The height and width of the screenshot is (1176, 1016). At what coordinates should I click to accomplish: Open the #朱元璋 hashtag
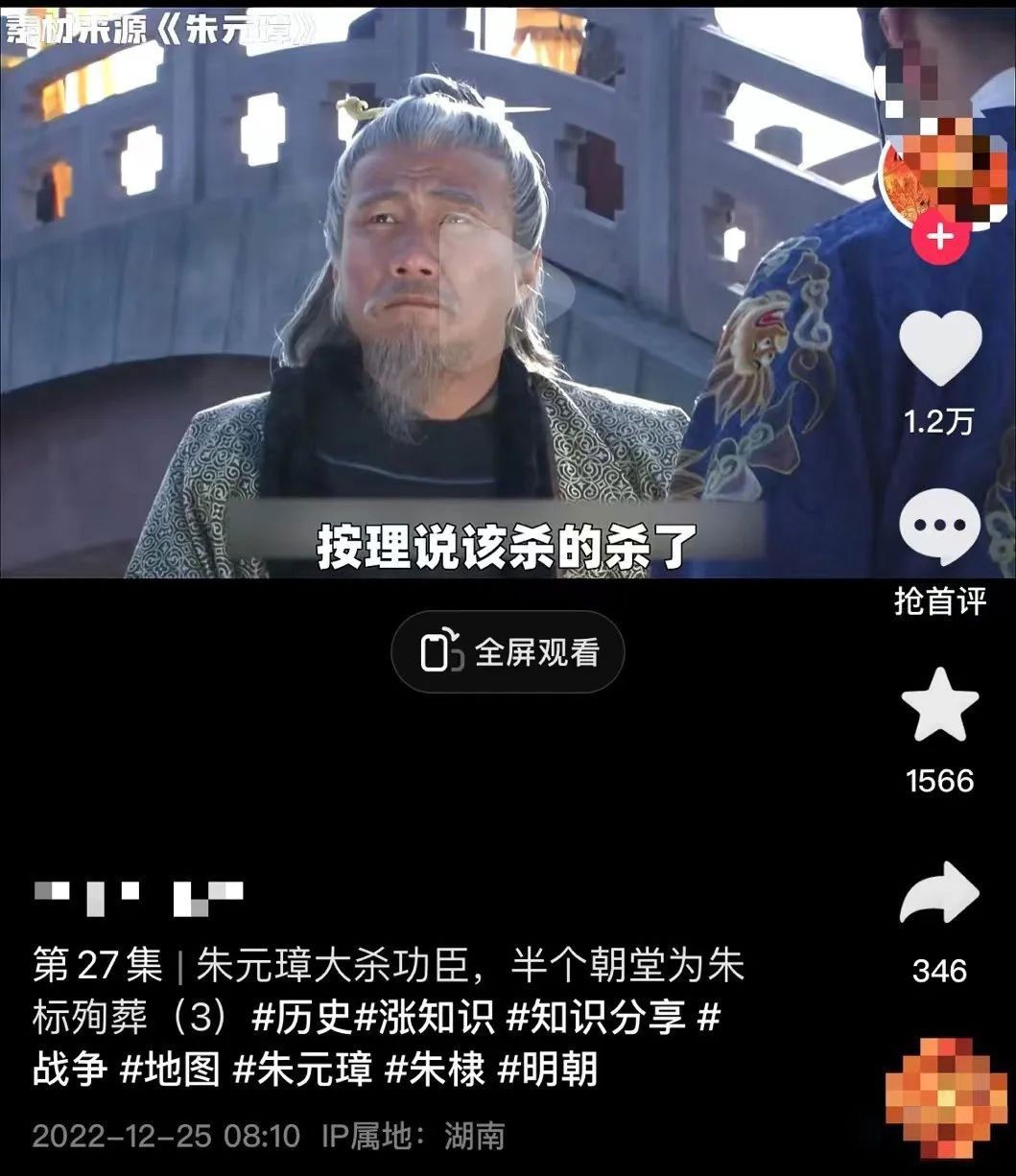302,1068
